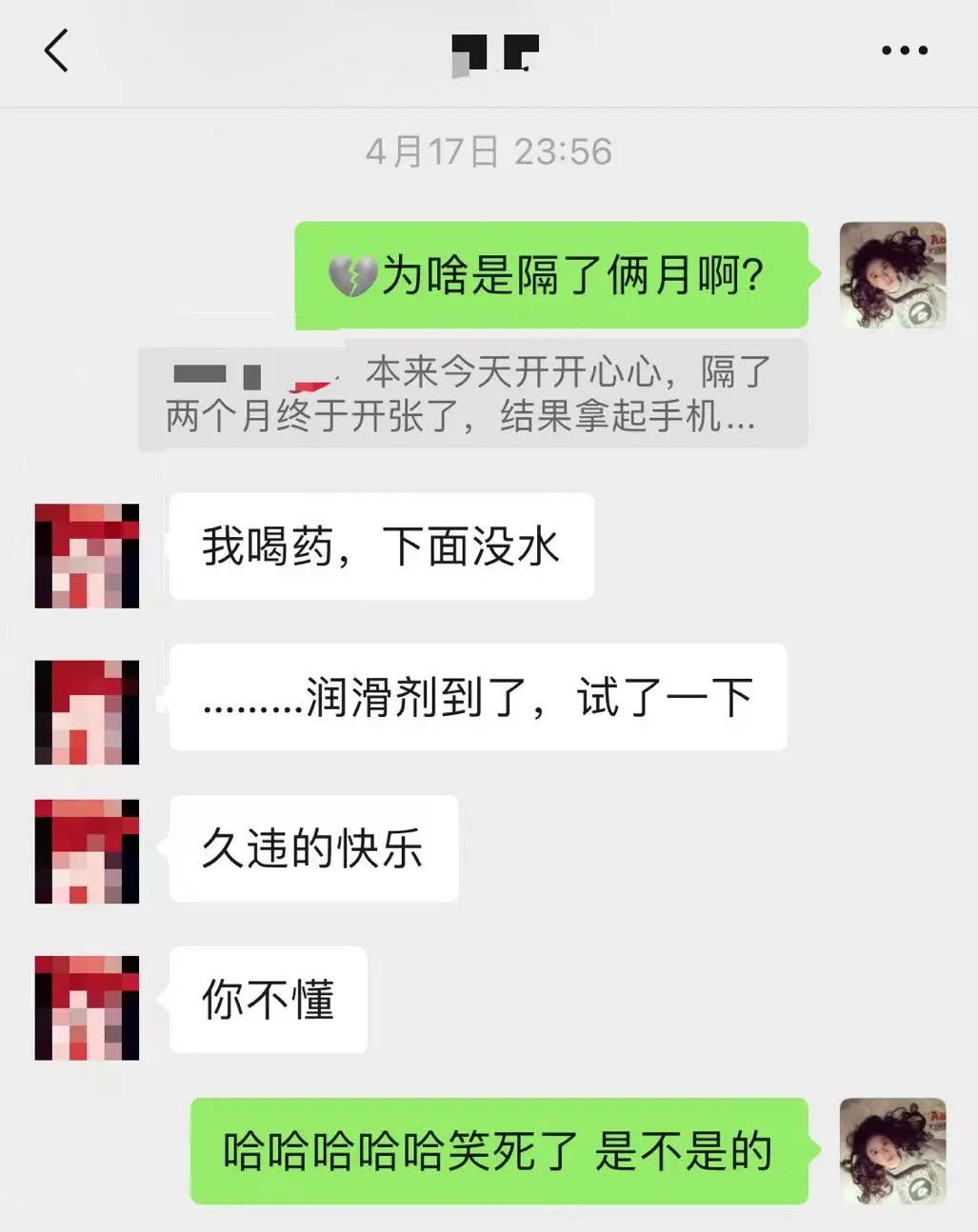The width and height of the screenshot is (978, 1232).
Task: Tap the broken heart emoji in the green message
Action: [352, 274]
